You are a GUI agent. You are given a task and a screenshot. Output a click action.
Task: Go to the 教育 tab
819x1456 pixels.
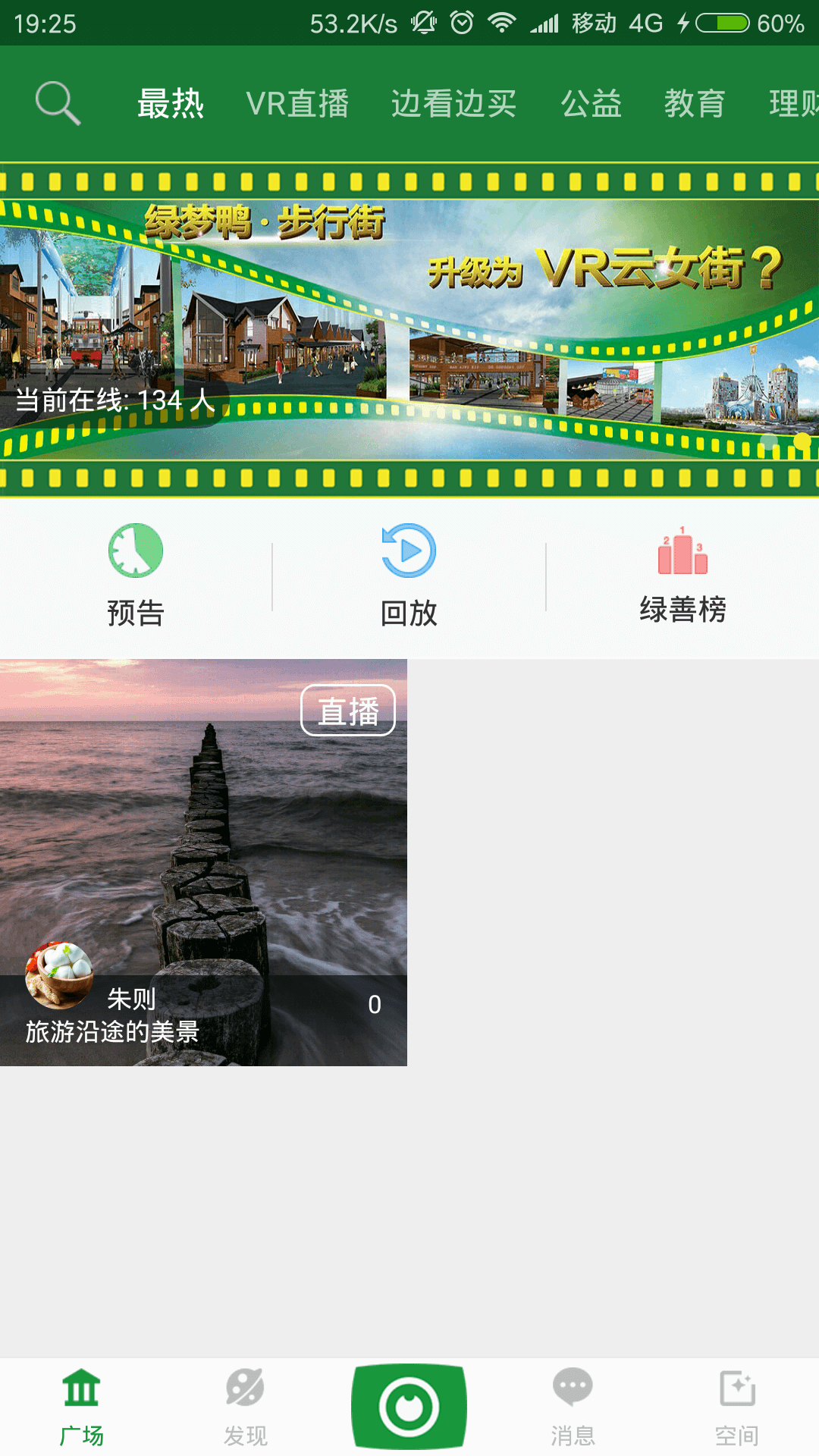[x=695, y=104]
